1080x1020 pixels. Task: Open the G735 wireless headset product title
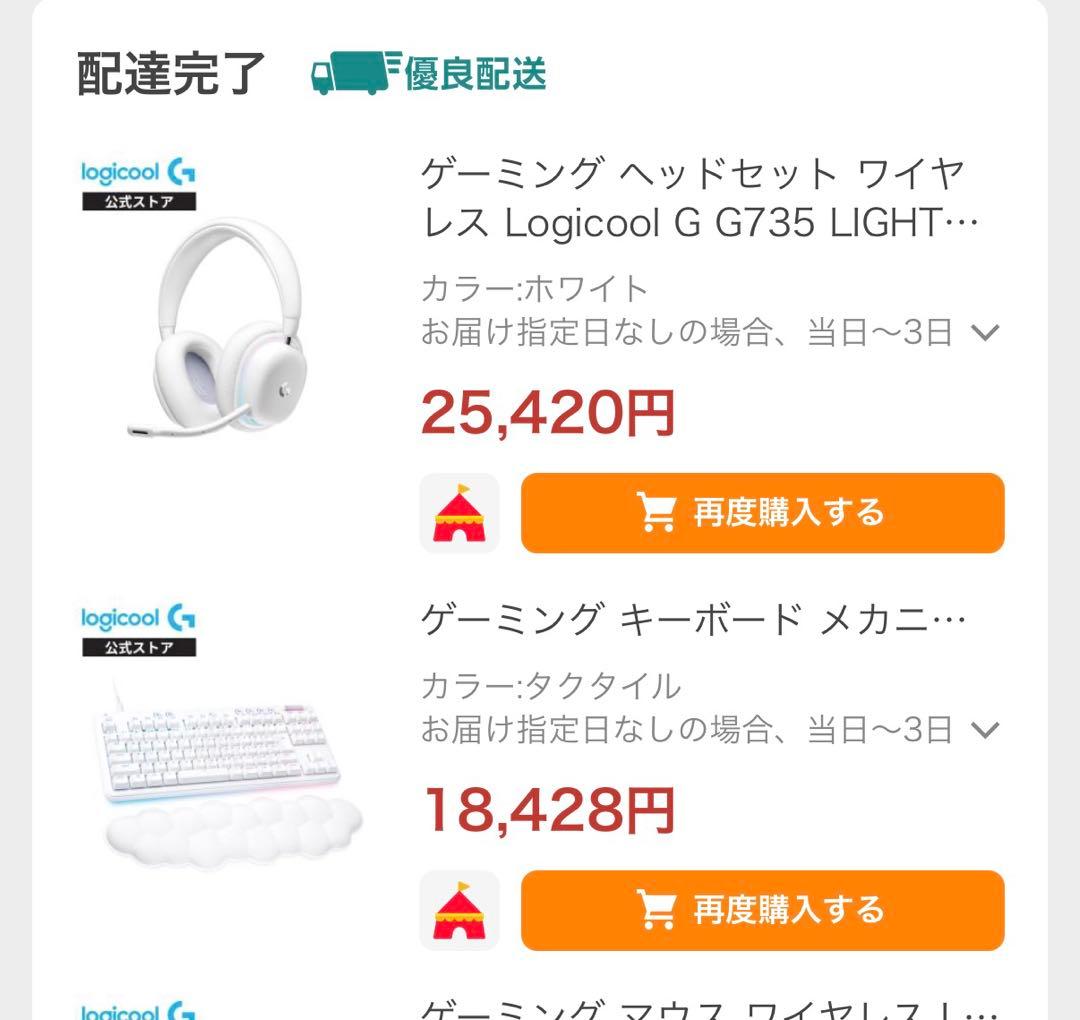pyautogui.click(x=694, y=199)
